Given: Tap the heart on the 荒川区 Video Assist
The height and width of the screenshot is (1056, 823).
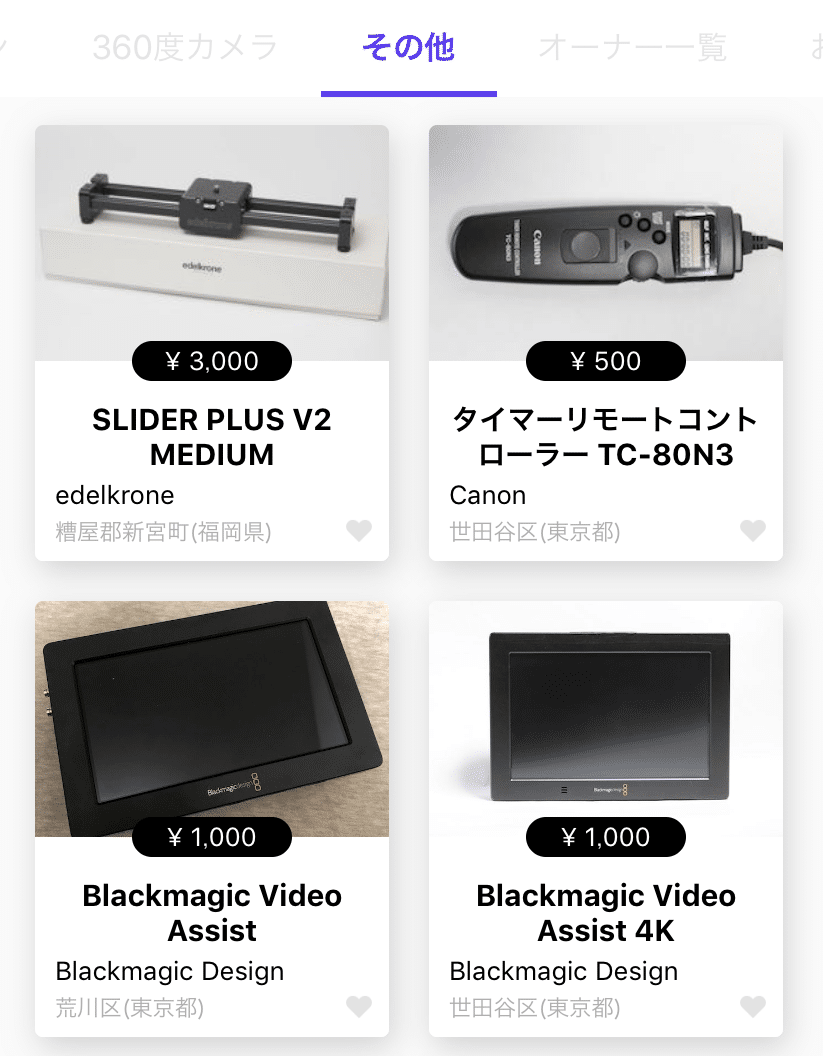Looking at the screenshot, I should (359, 1007).
